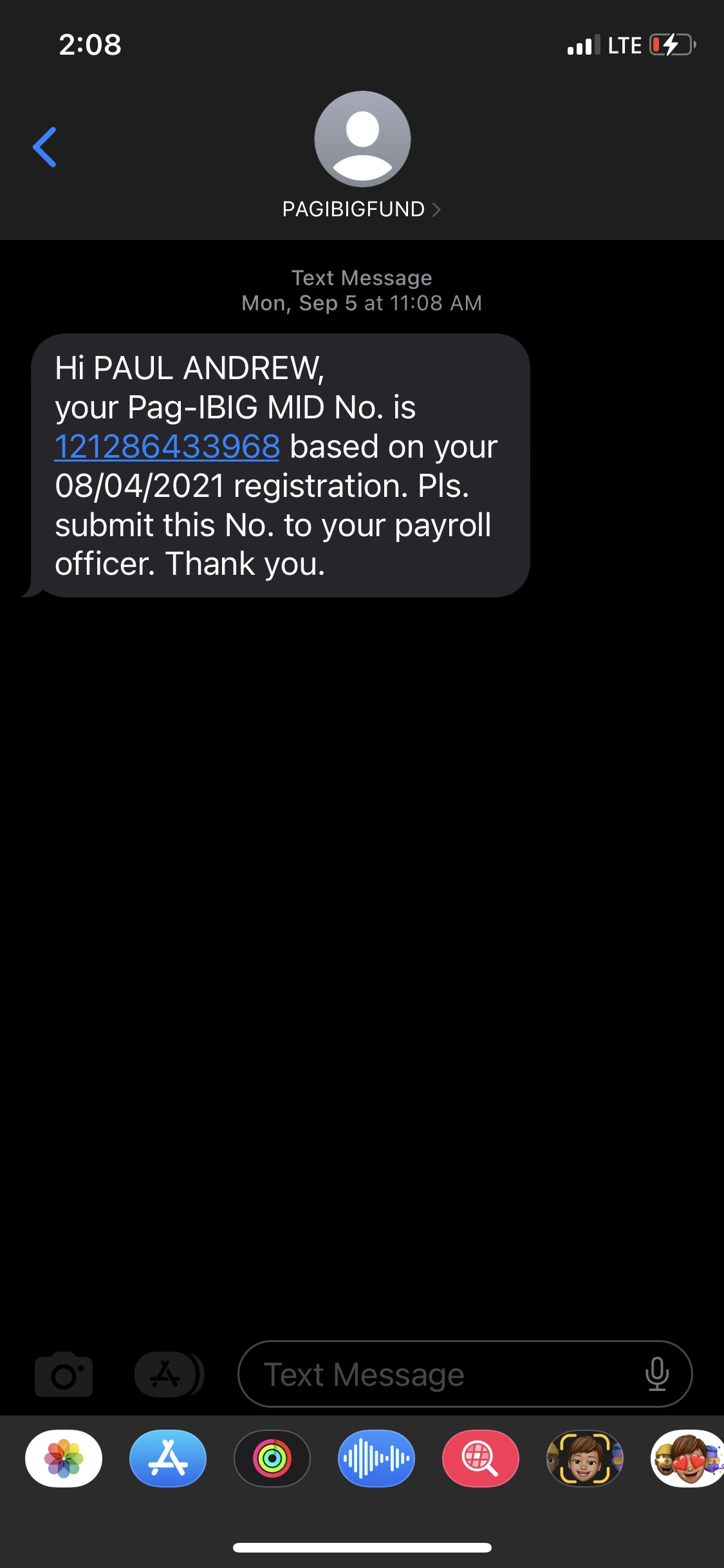Image resolution: width=724 pixels, height=1568 pixels.
Task: Tap the linked number 121286433968
Action: (167, 447)
